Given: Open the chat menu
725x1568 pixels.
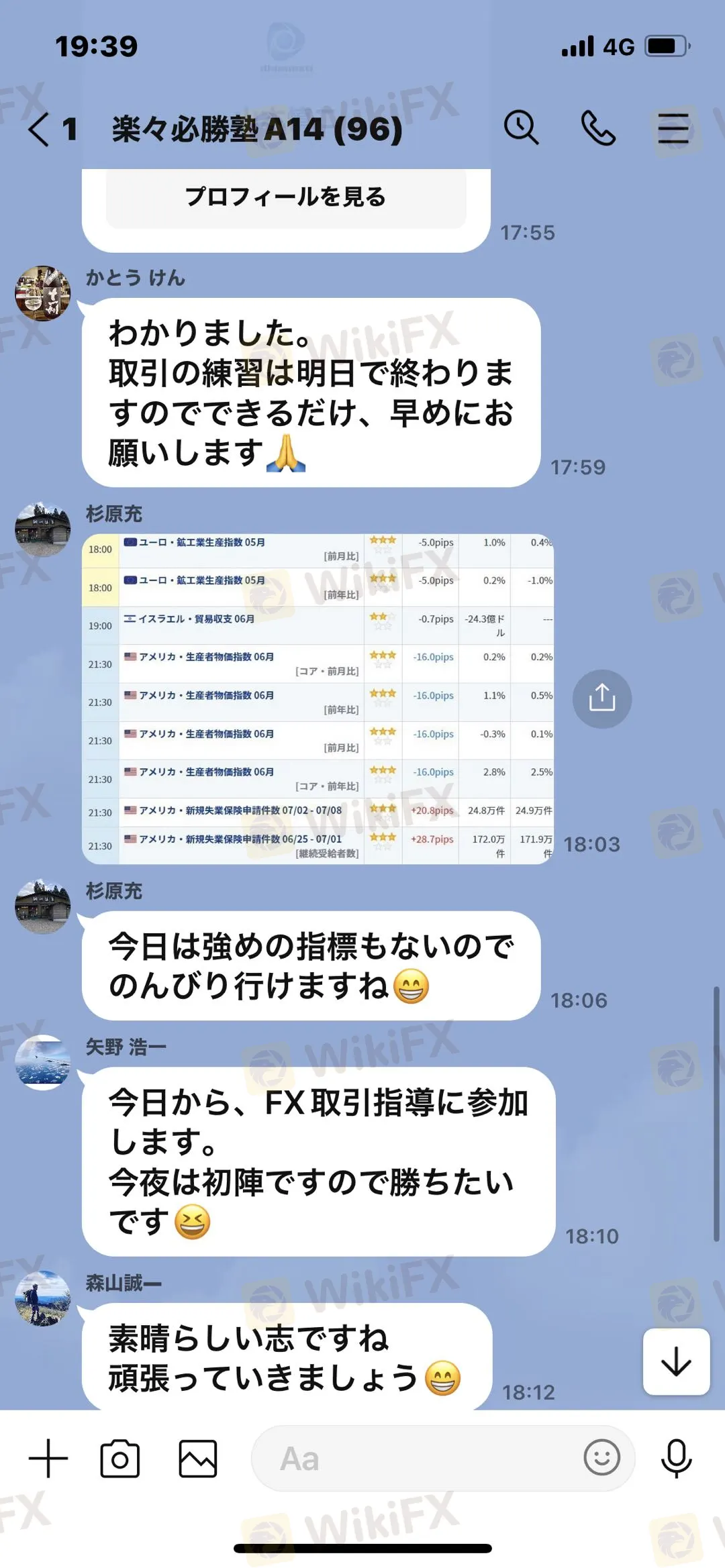Looking at the screenshot, I should pos(673,128).
